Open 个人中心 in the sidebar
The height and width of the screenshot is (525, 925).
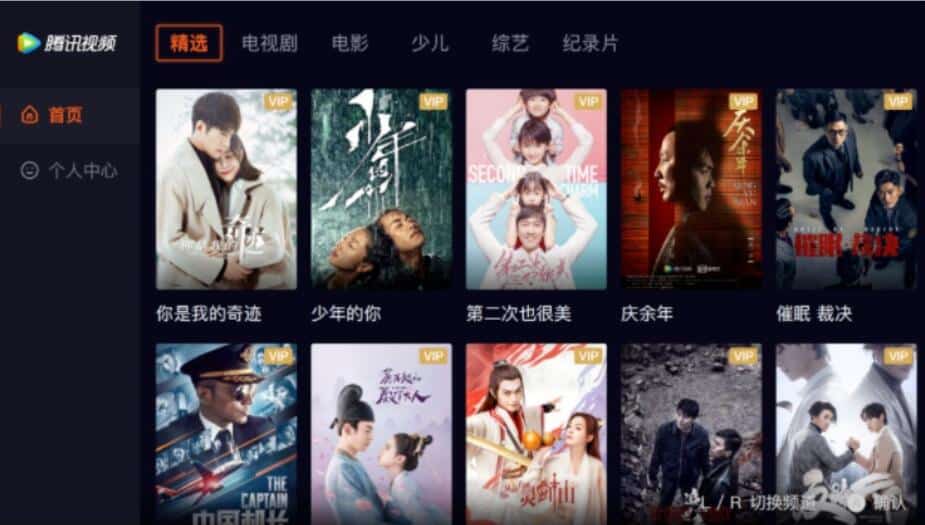pos(82,170)
